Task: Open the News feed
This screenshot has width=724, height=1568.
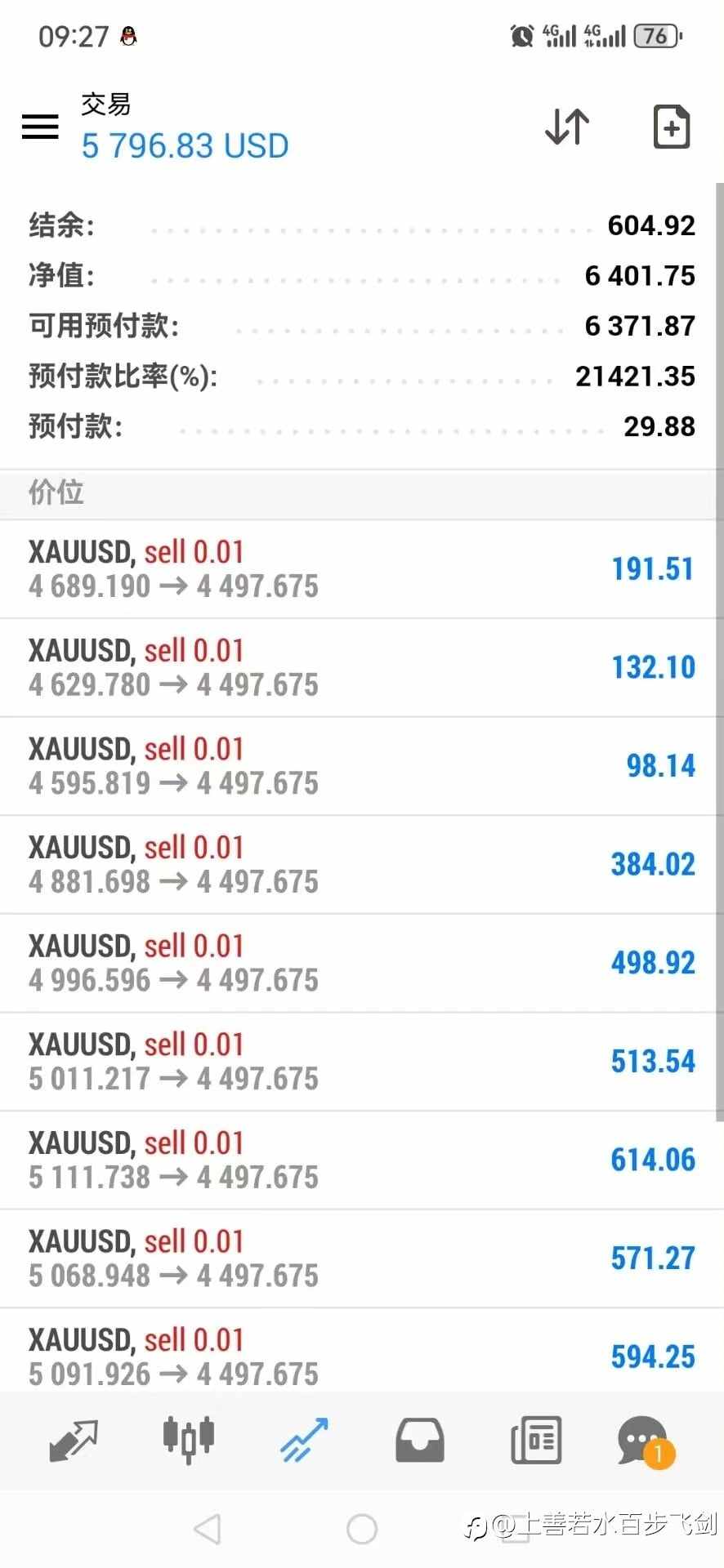Action: pos(534,1440)
